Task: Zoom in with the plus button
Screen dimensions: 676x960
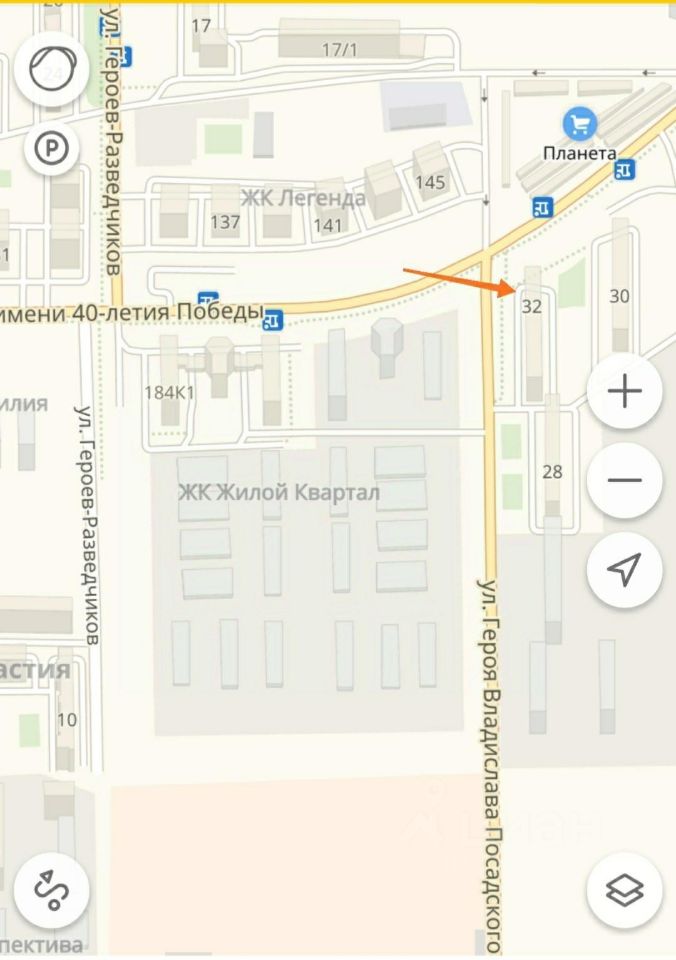Action: [x=624, y=391]
